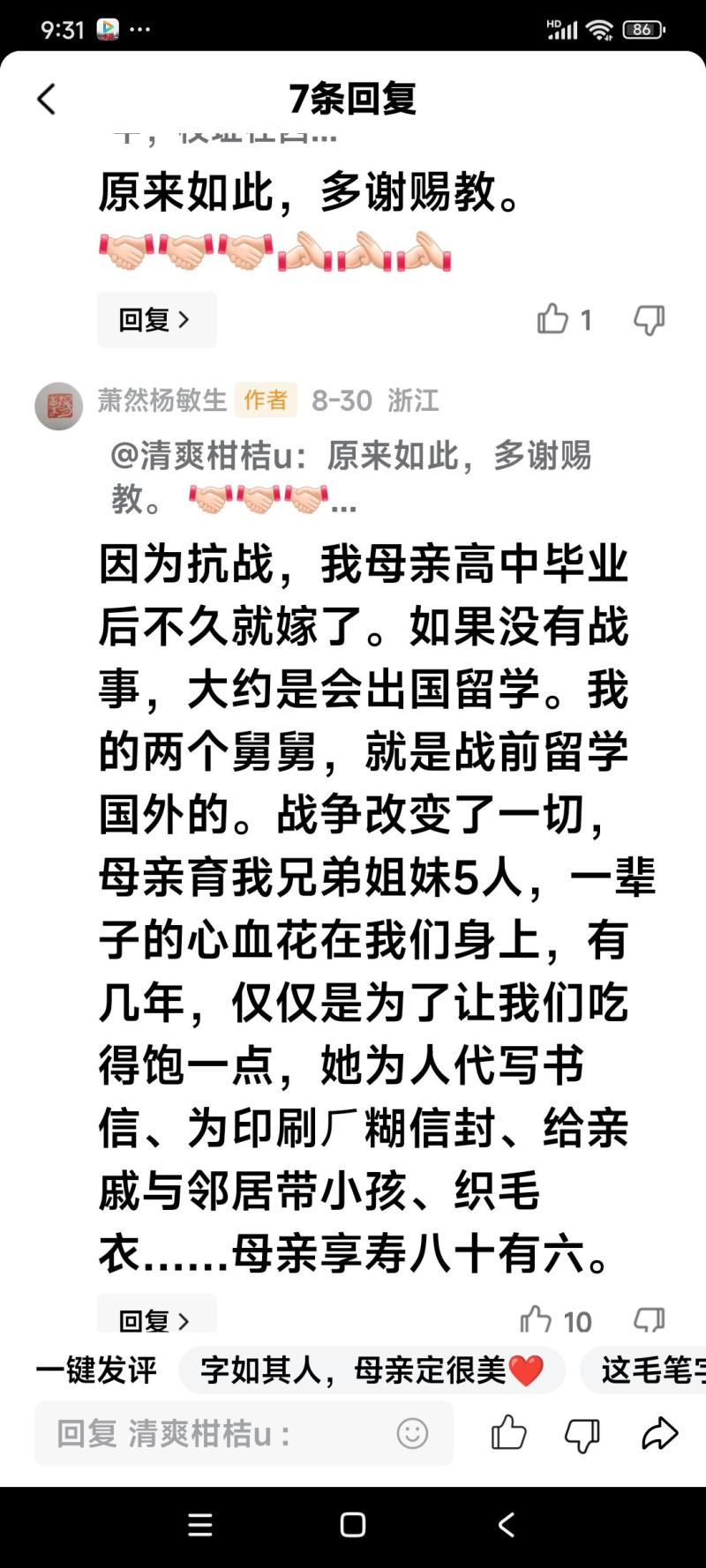Go back from the 7条回复 page
The image size is (706, 1568).
coord(47,99)
